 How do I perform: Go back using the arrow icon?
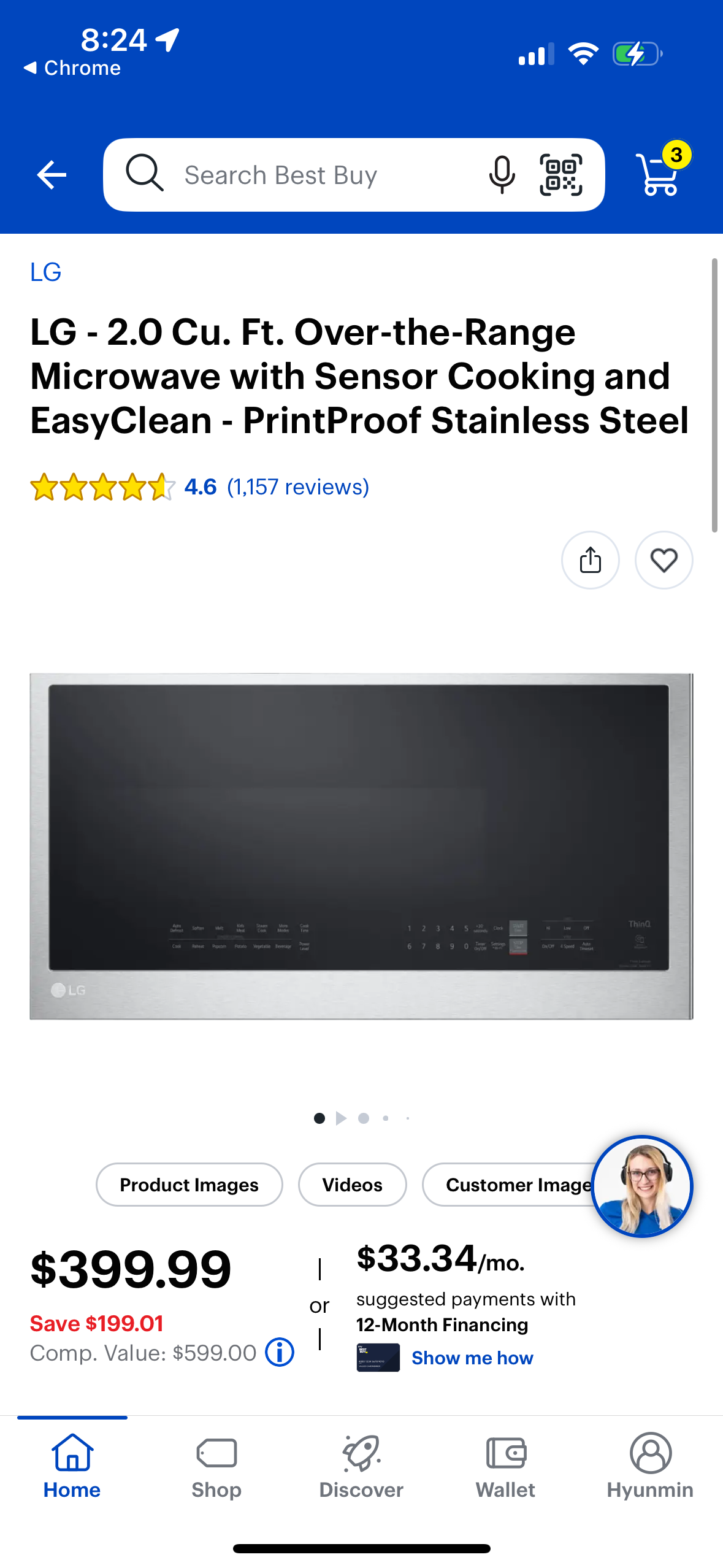coord(52,175)
